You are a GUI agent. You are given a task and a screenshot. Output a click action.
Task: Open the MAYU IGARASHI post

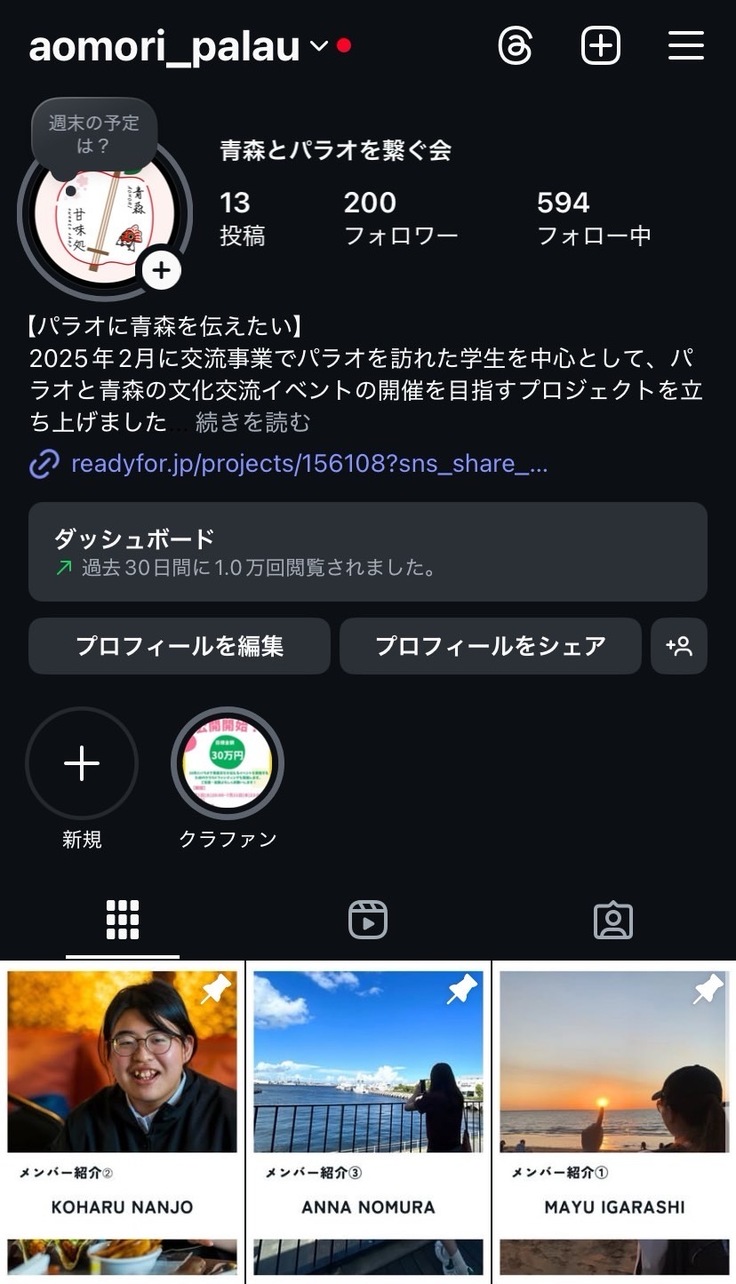pyautogui.click(x=614, y=1120)
